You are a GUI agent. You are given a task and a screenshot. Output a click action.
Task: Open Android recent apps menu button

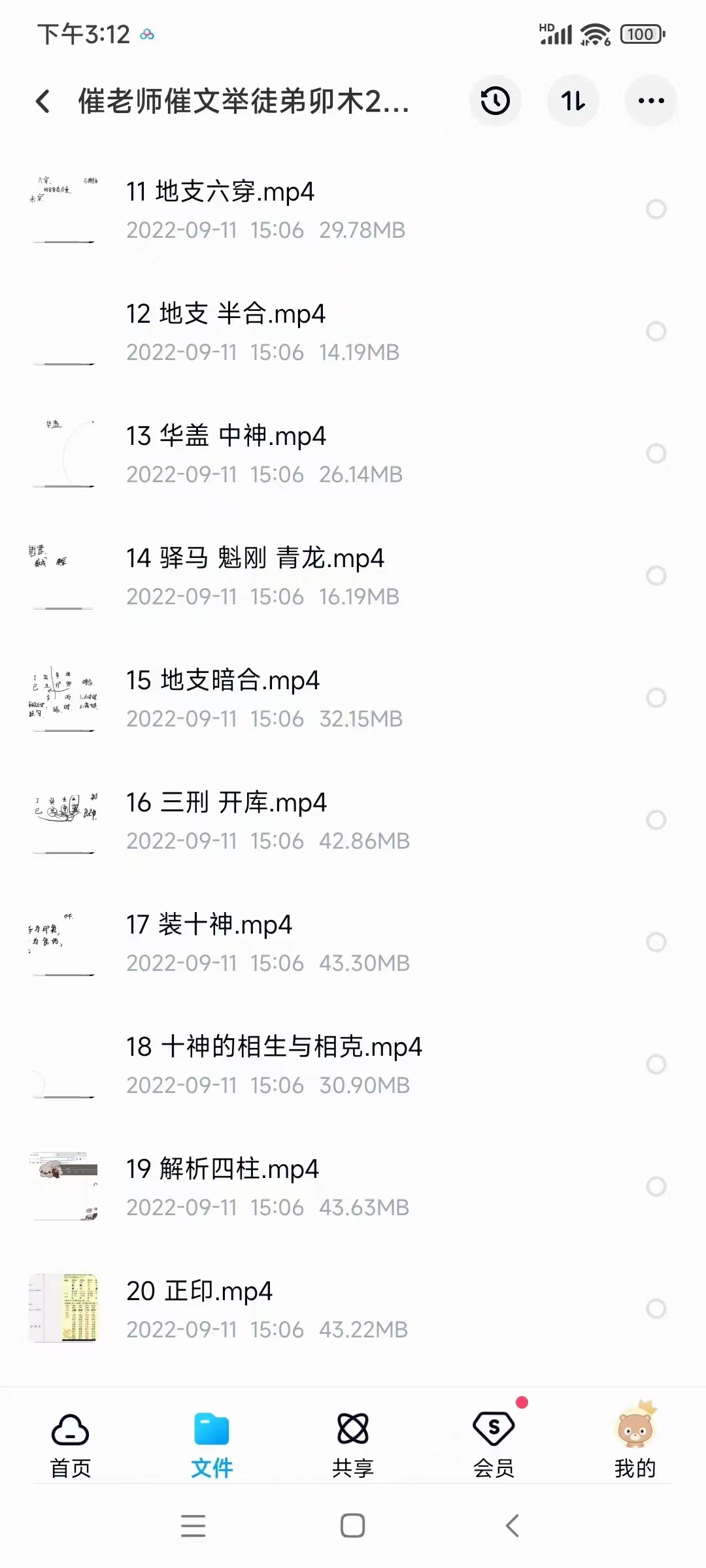[x=192, y=1525]
